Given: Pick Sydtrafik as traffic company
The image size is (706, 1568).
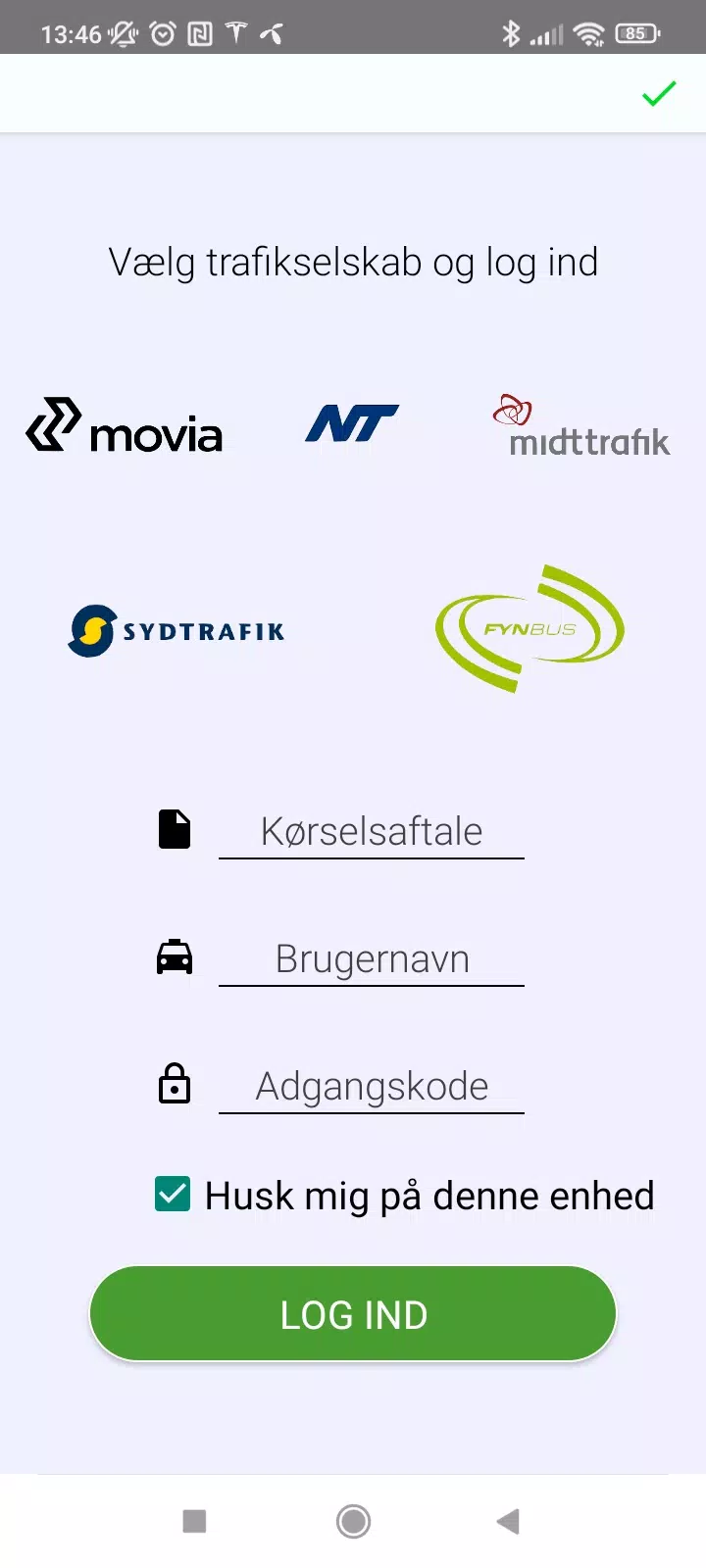Looking at the screenshot, I should coord(176,630).
